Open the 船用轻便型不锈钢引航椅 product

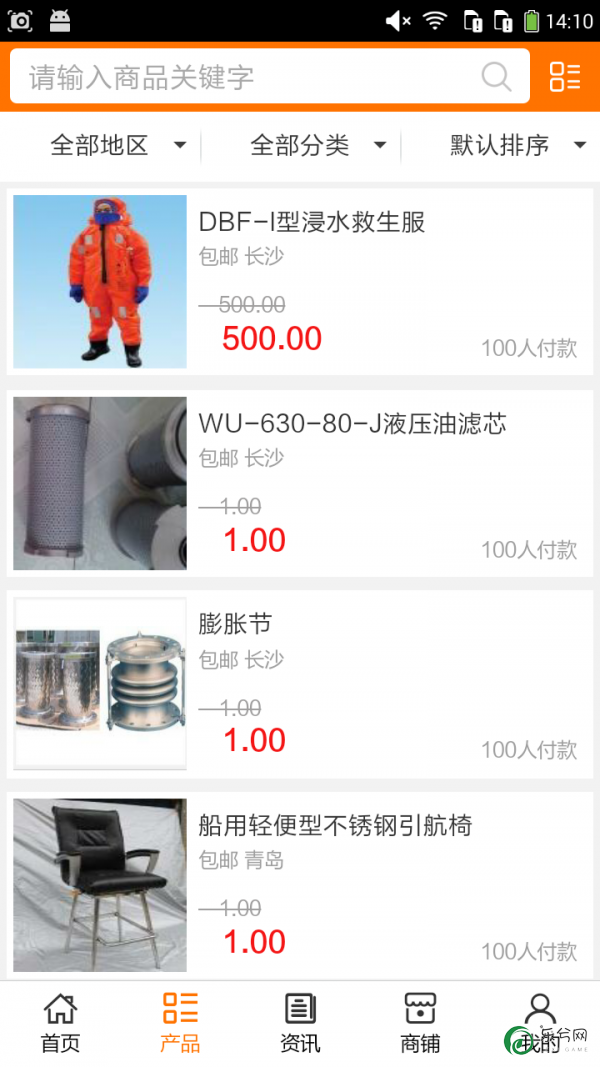(x=300, y=885)
